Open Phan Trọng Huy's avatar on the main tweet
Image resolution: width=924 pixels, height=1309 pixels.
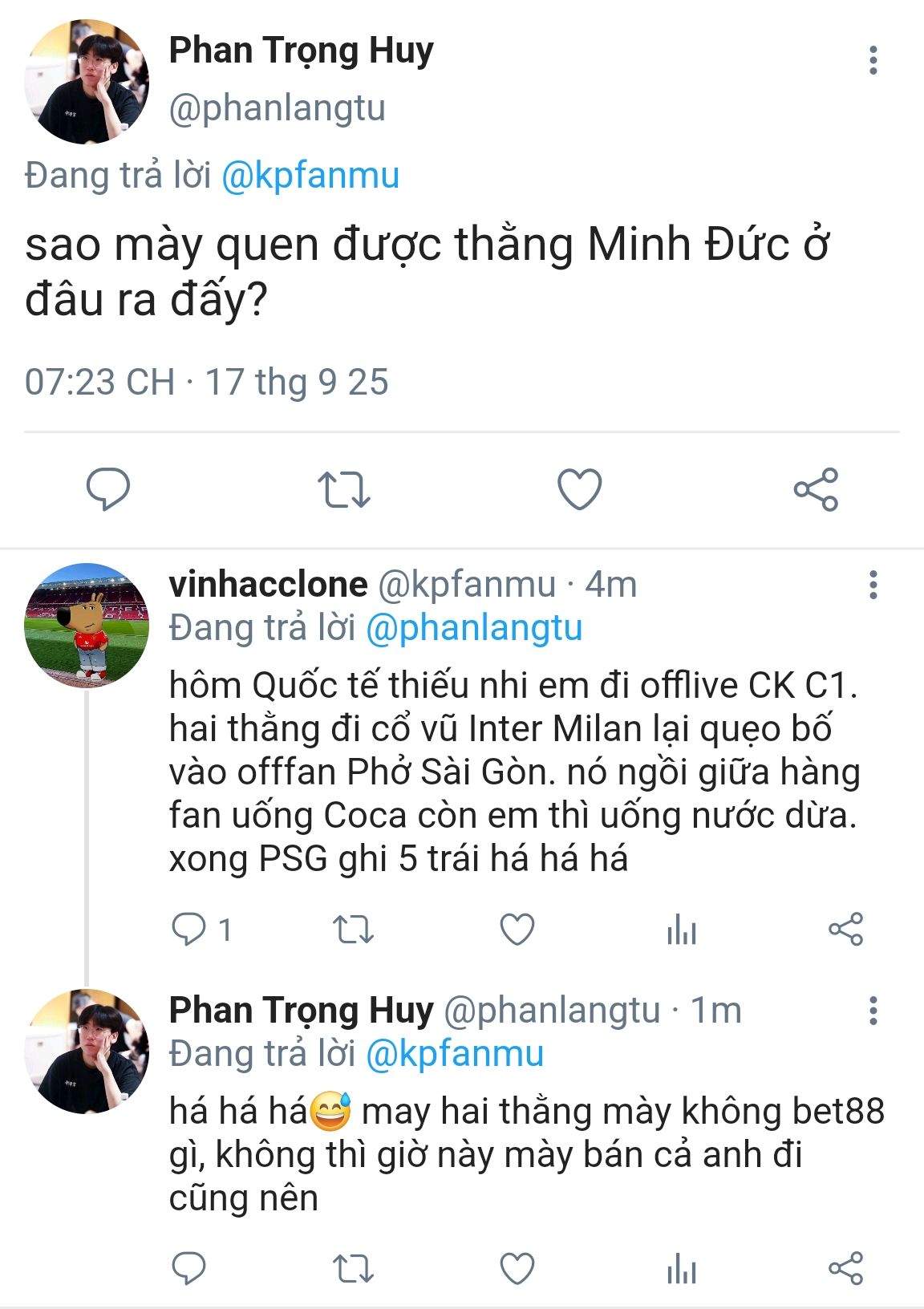pos(87,82)
